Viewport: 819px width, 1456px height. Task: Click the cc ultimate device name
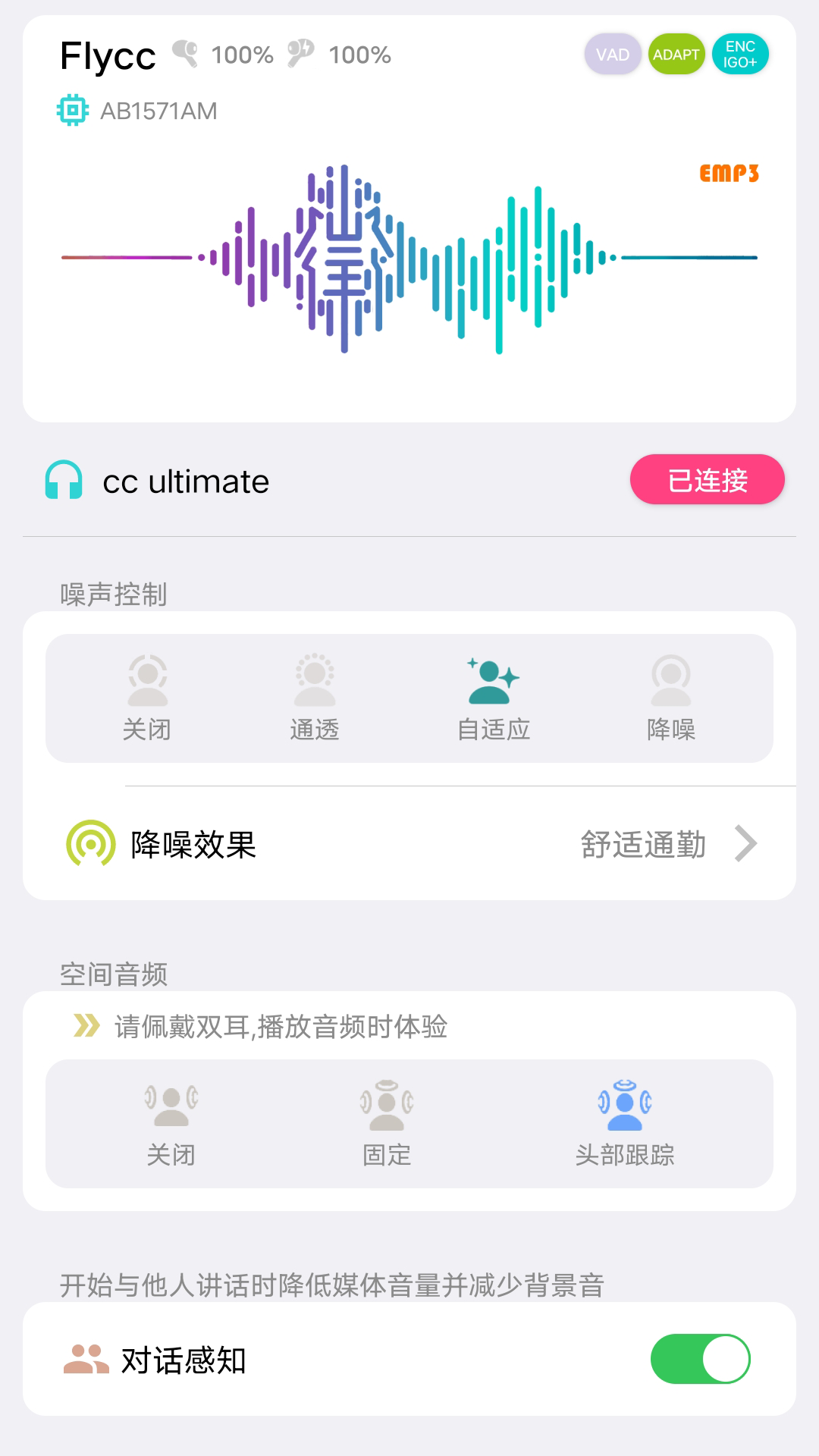click(185, 480)
